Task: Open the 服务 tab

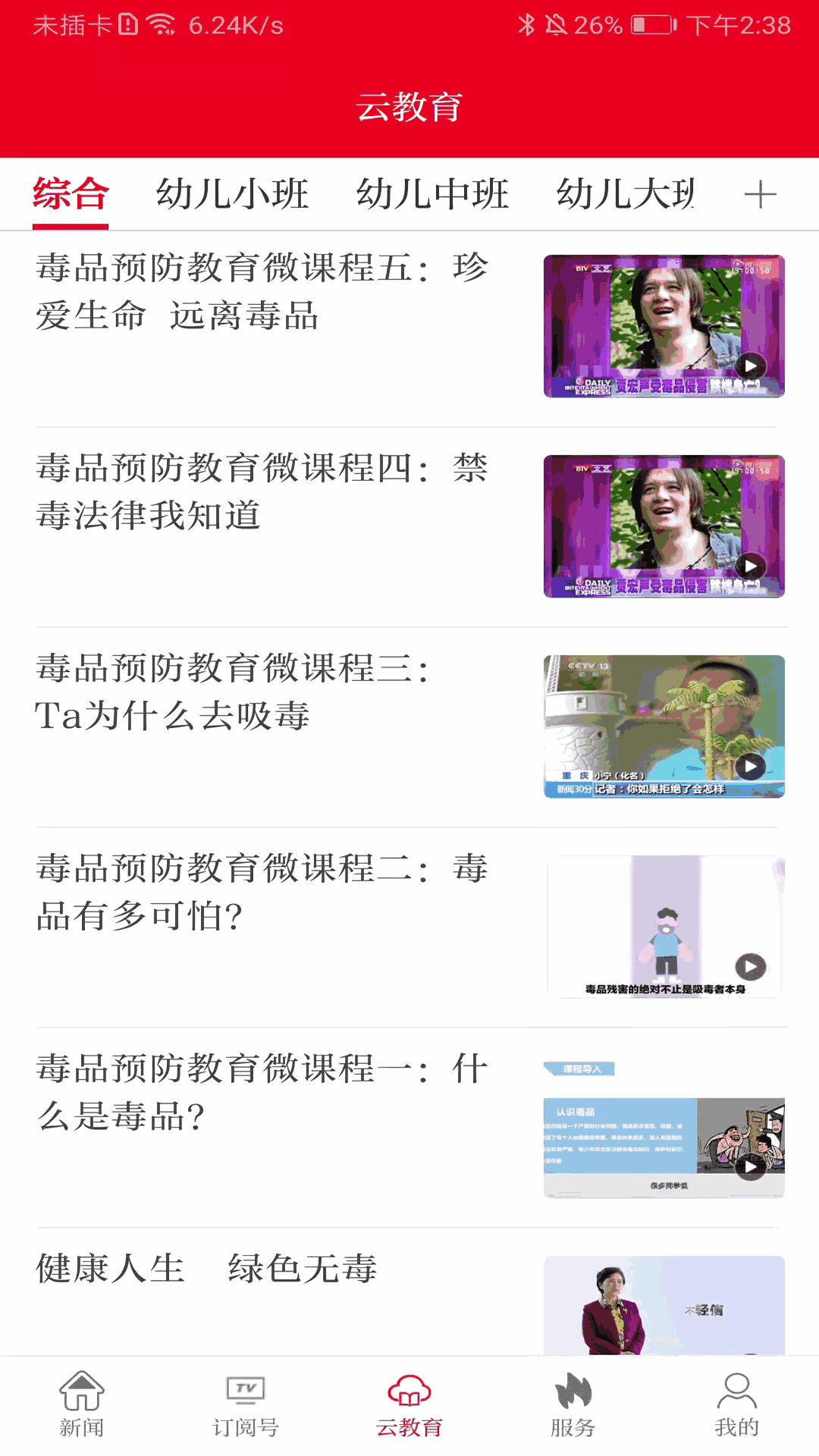Action: pos(573,1405)
